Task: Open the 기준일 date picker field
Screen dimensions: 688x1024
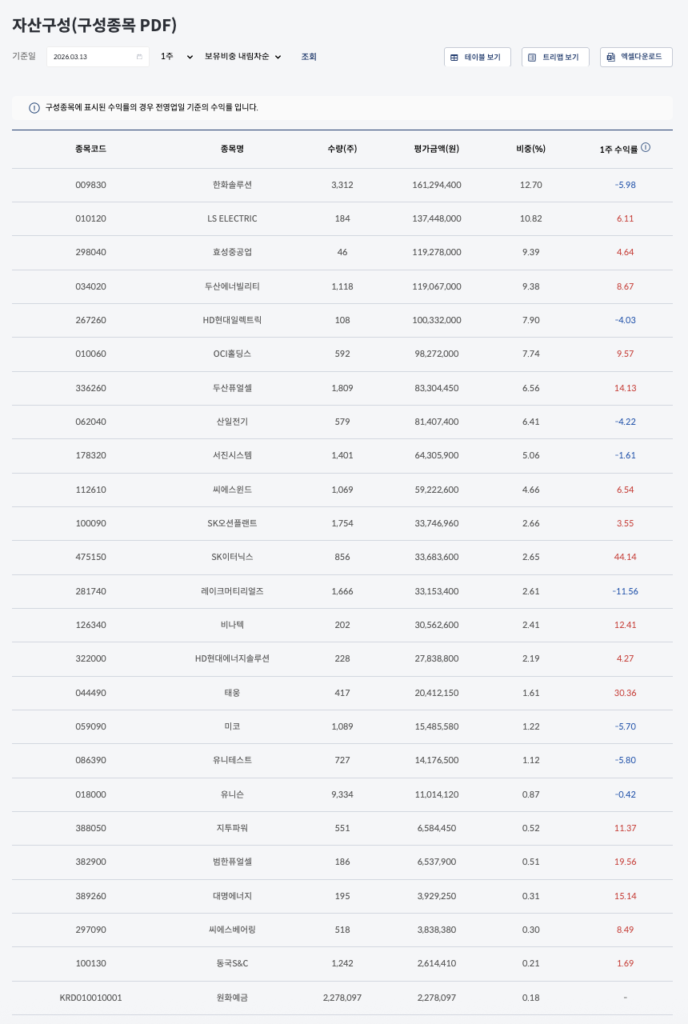Action: pyautogui.click(x=97, y=57)
